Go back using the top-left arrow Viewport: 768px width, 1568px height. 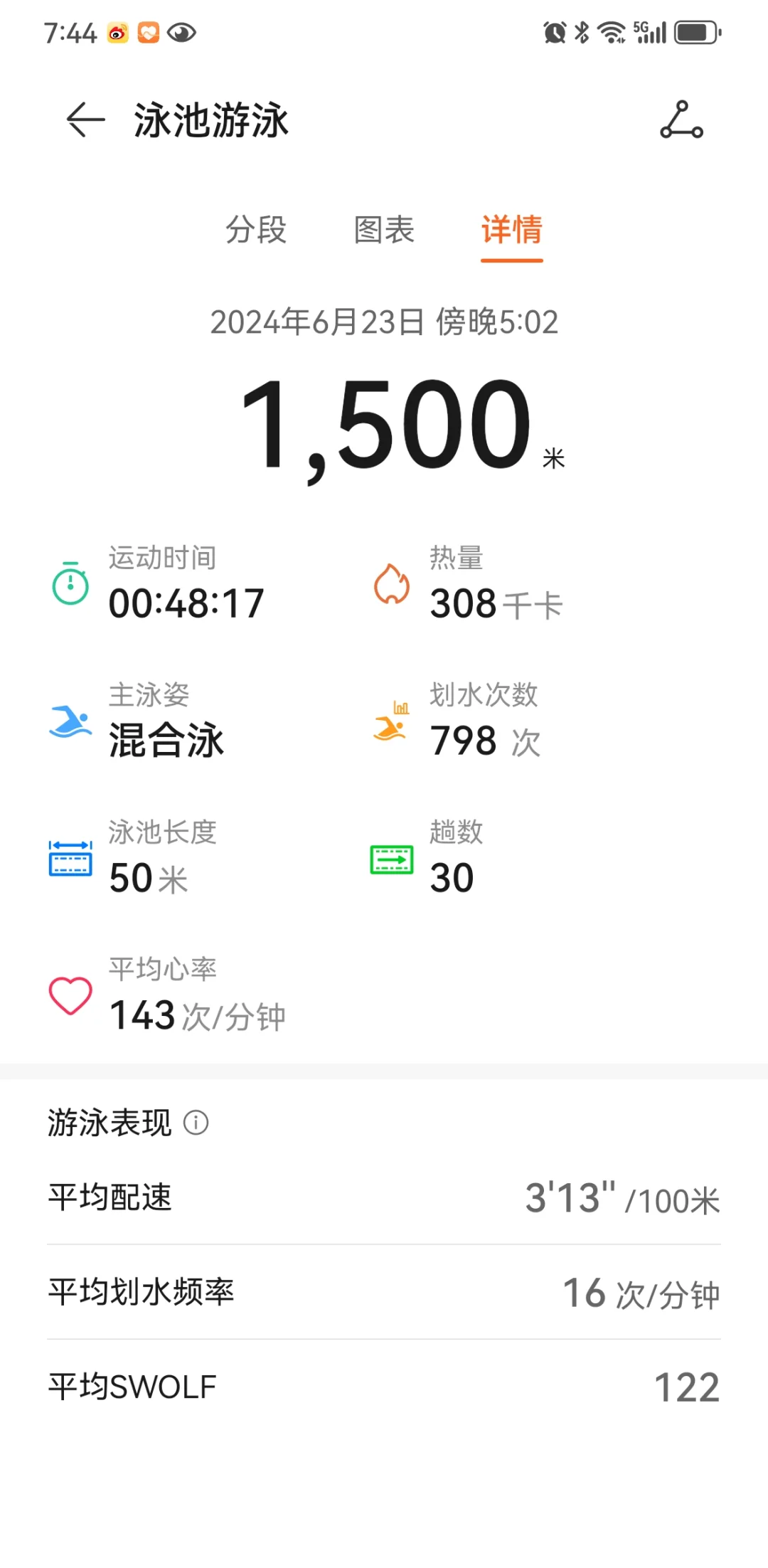click(85, 120)
